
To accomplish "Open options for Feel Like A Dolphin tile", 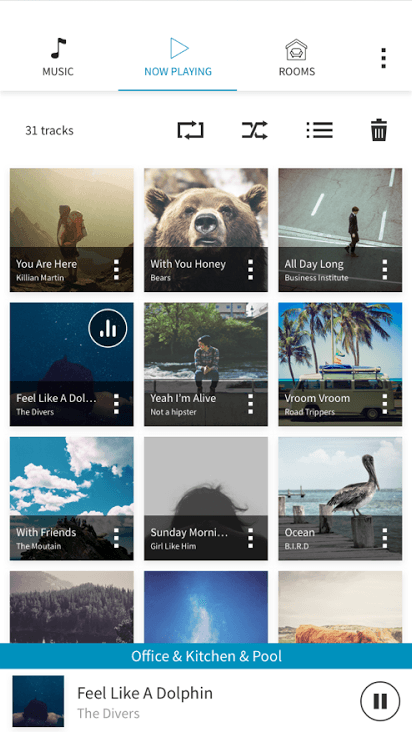I will (116, 404).
